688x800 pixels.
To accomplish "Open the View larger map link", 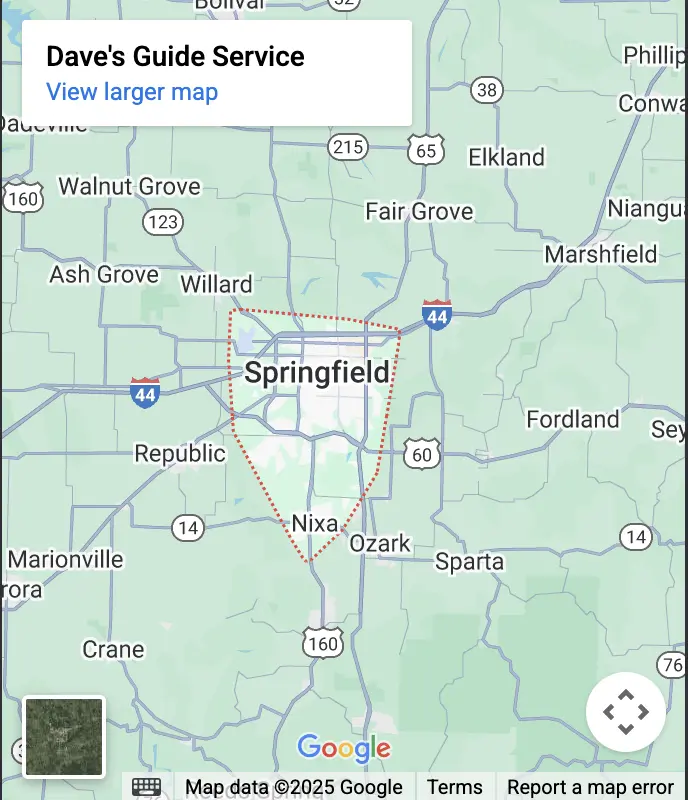I will coord(132,93).
